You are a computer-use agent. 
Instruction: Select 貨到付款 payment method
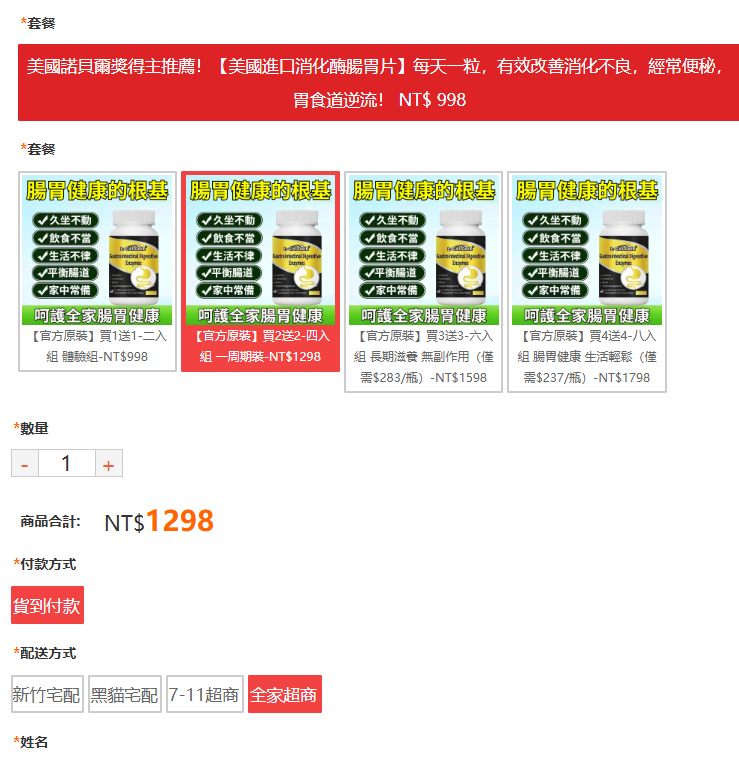coord(47,605)
